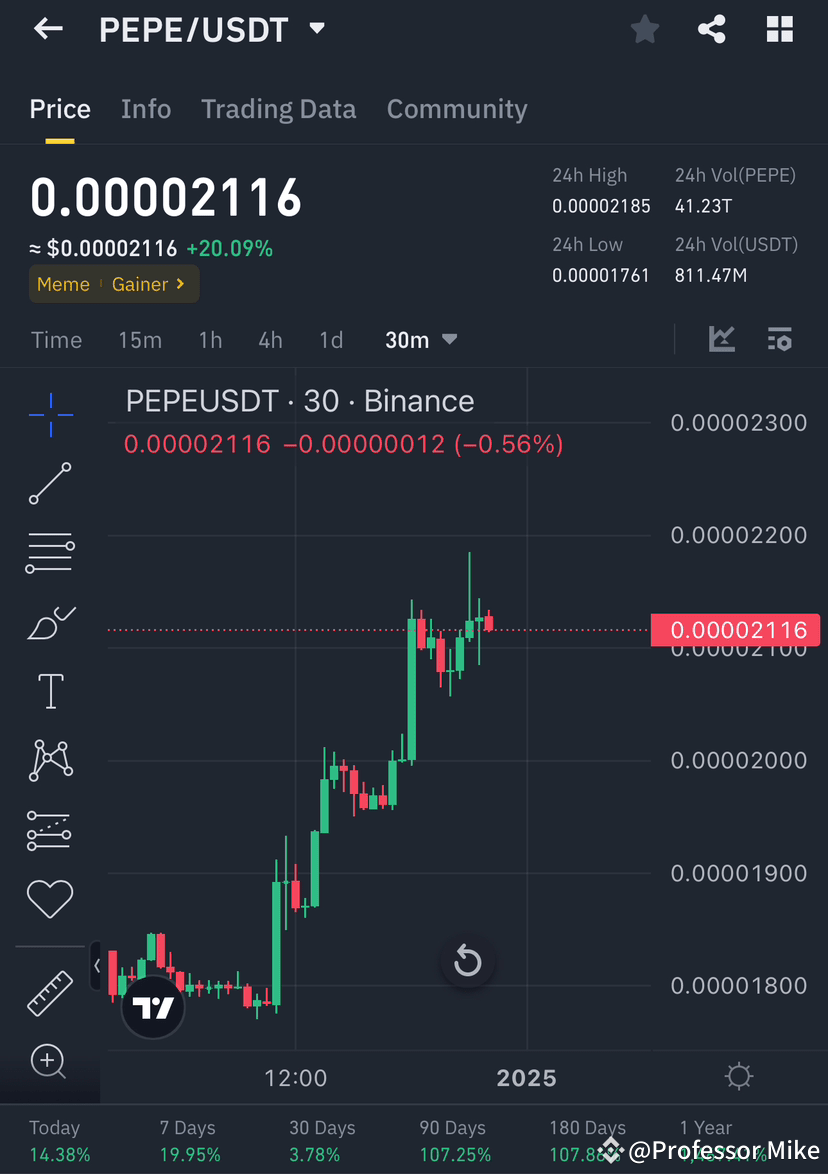Collapse the drawing tools sidebar chevron
This screenshot has width=828, height=1174.
pyautogui.click(x=96, y=966)
